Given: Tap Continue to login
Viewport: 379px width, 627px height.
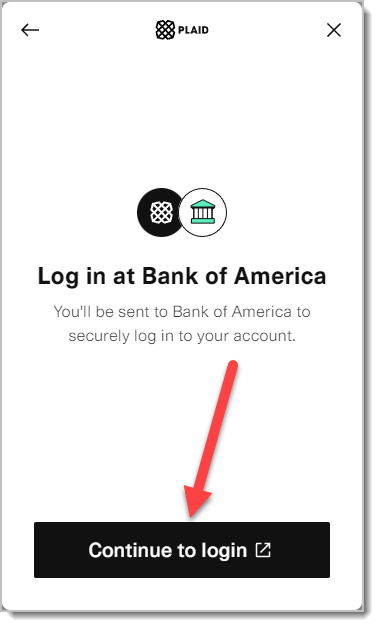Looking at the screenshot, I should tap(182, 550).
